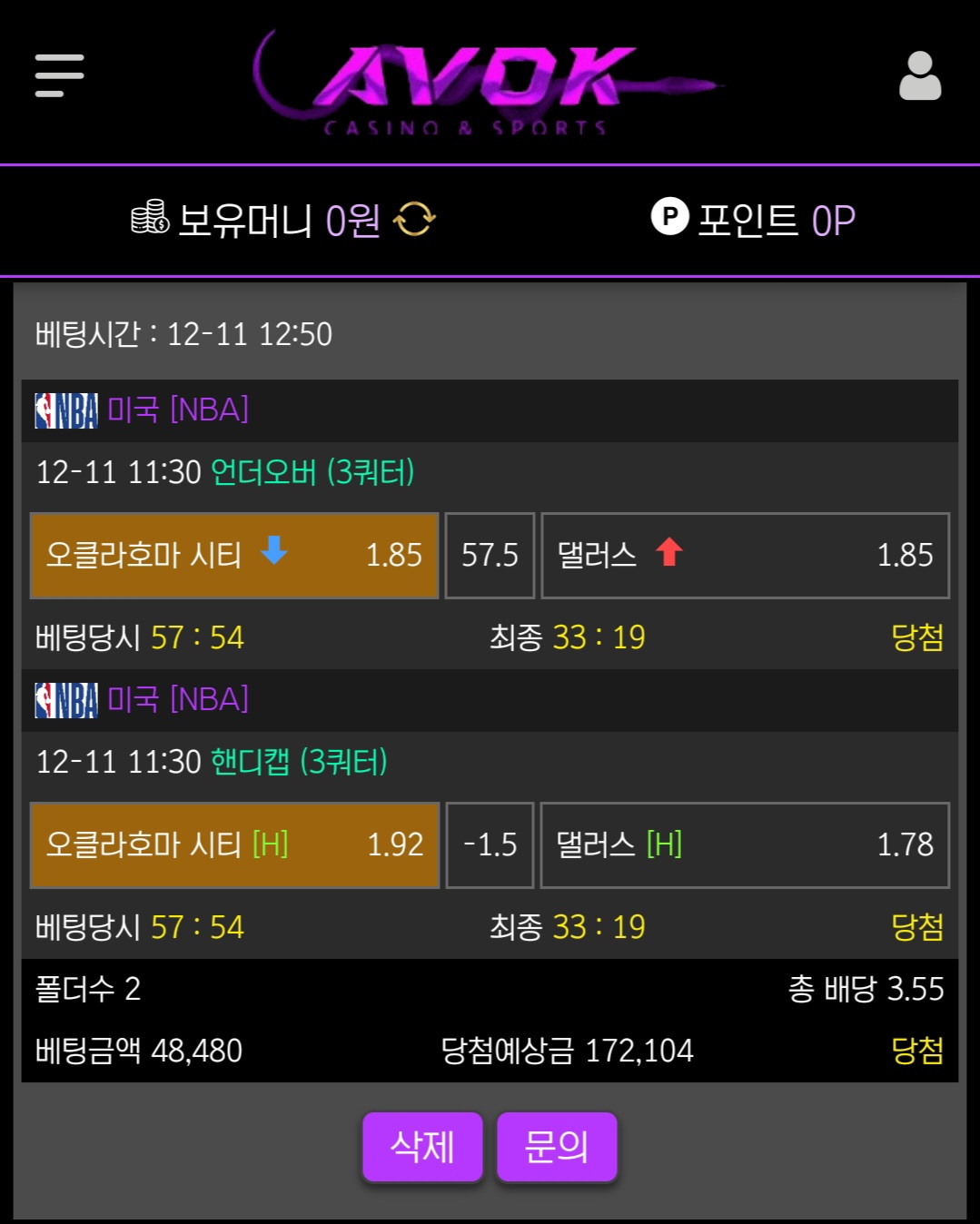Tap the 문의 button
The width and height of the screenshot is (980, 1224).
tap(556, 1147)
